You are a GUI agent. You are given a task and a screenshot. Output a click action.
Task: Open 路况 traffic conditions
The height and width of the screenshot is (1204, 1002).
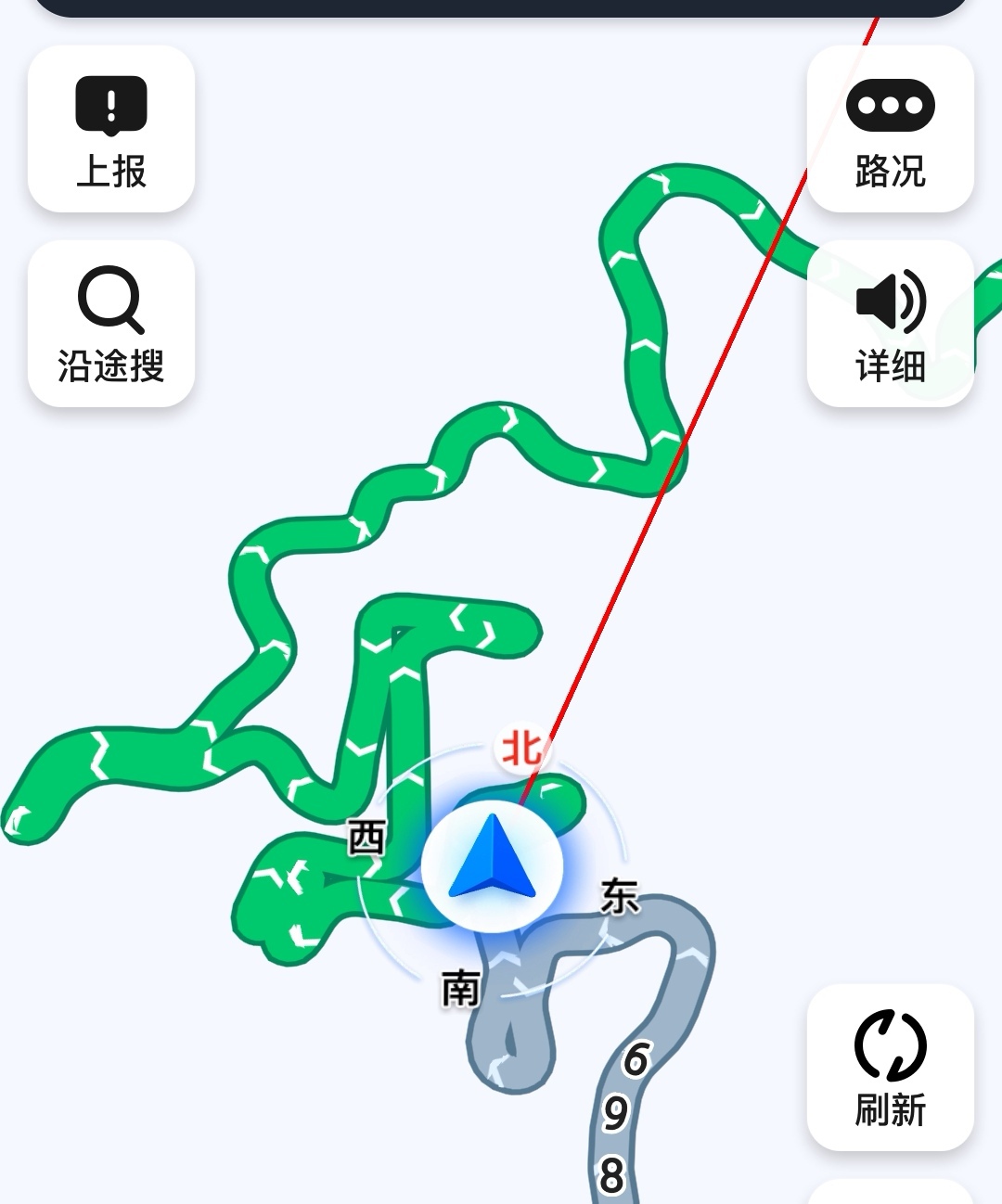(x=891, y=129)
